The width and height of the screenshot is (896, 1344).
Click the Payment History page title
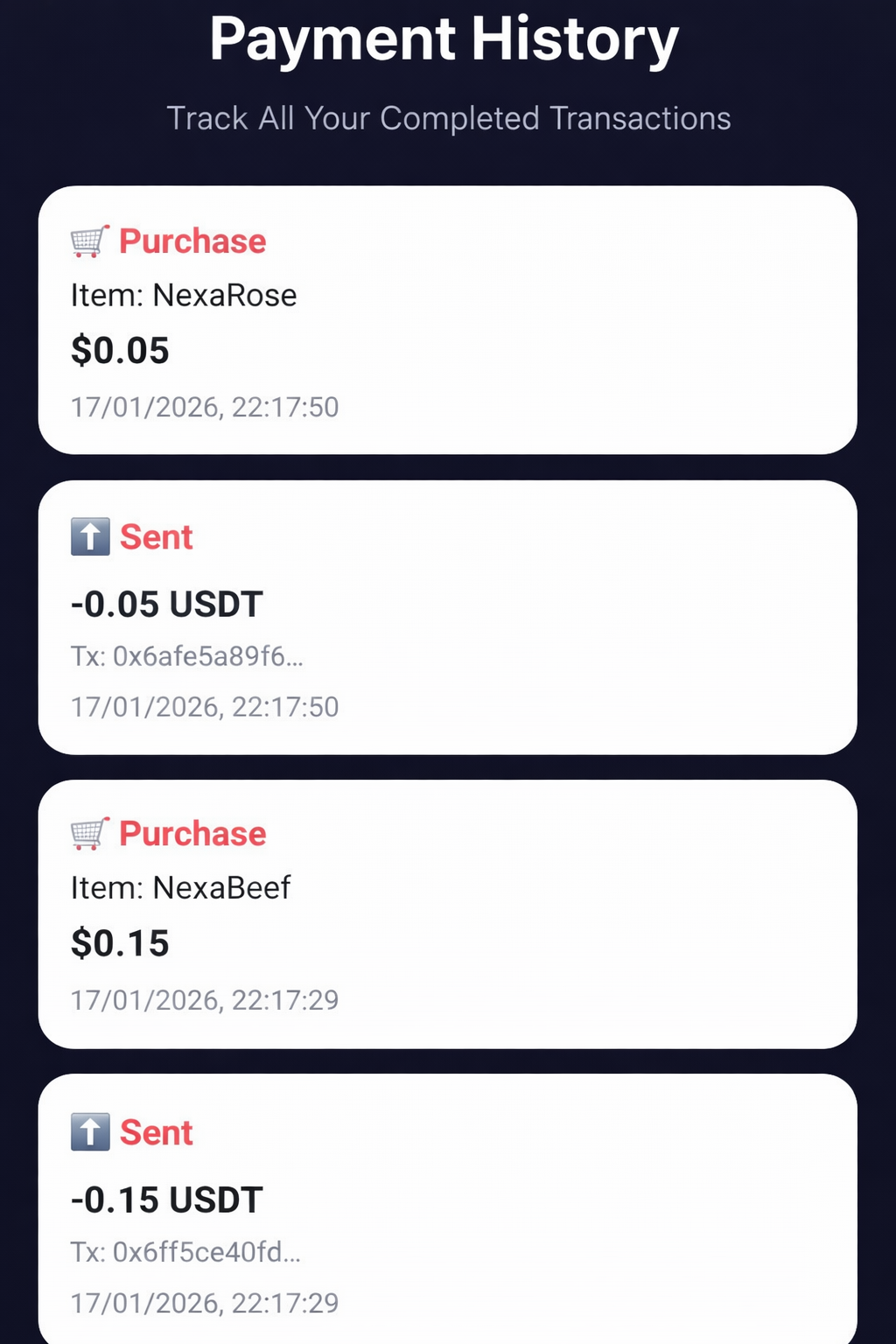pos(444,38)
